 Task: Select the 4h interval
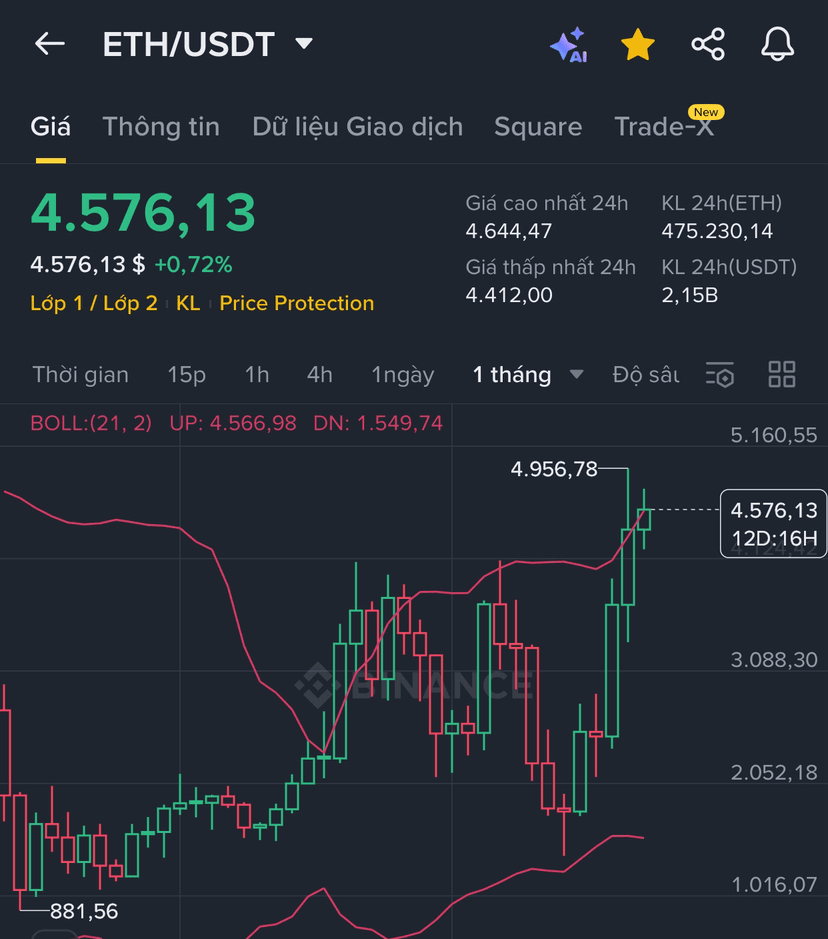pos(319,375)
